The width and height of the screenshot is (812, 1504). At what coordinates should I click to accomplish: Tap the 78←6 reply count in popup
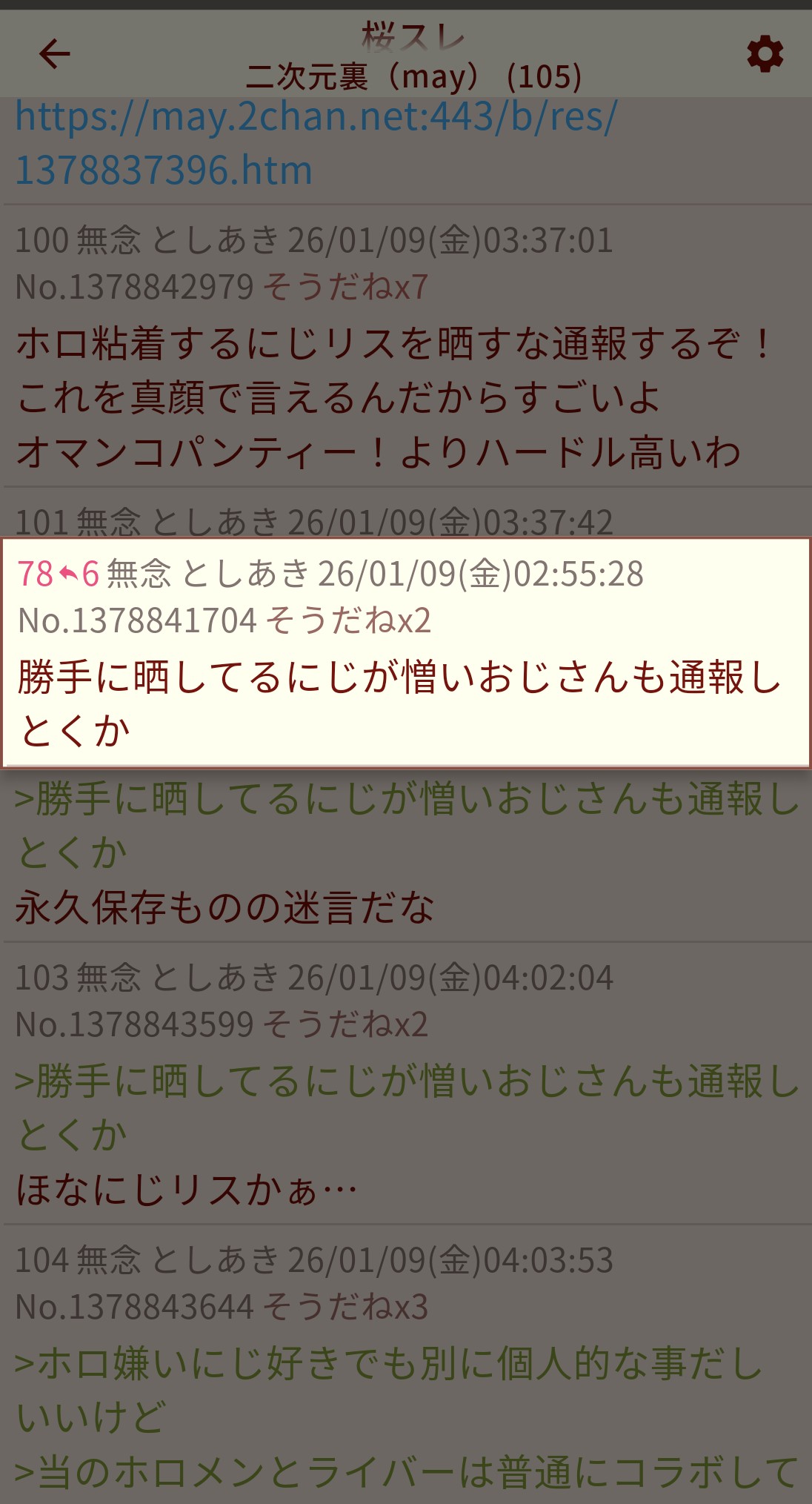pos(58,574)
